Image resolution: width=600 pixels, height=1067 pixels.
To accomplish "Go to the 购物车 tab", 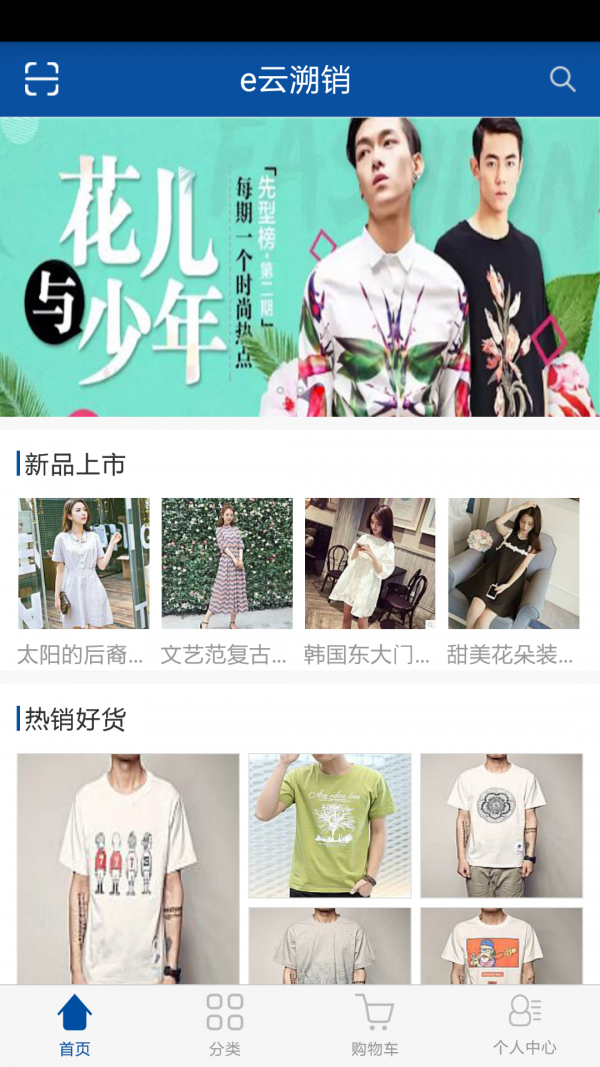I will [x=375, y=1025].
